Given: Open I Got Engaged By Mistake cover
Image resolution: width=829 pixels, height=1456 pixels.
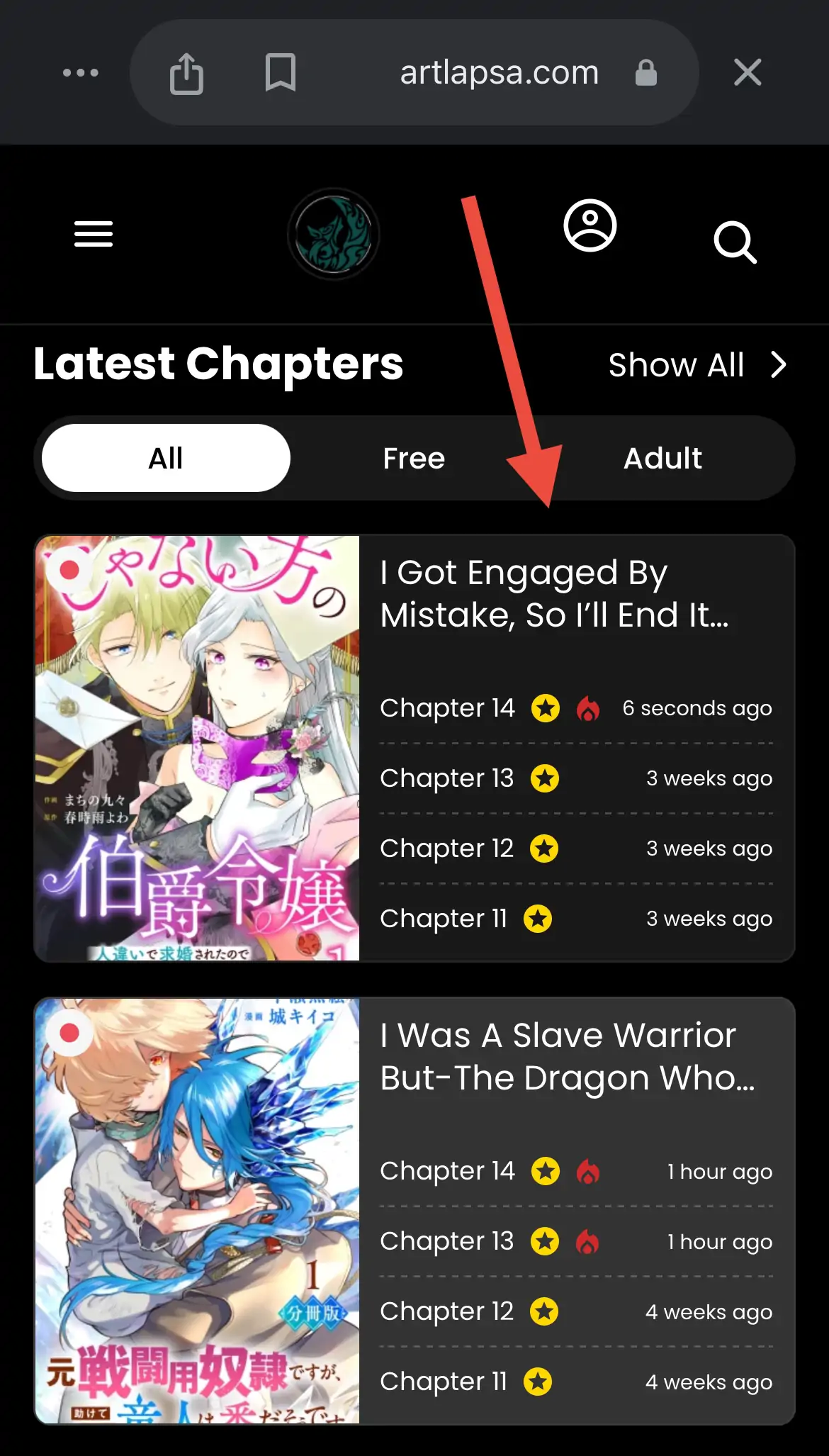Looking at the screenshot, I should coord(198,748).
